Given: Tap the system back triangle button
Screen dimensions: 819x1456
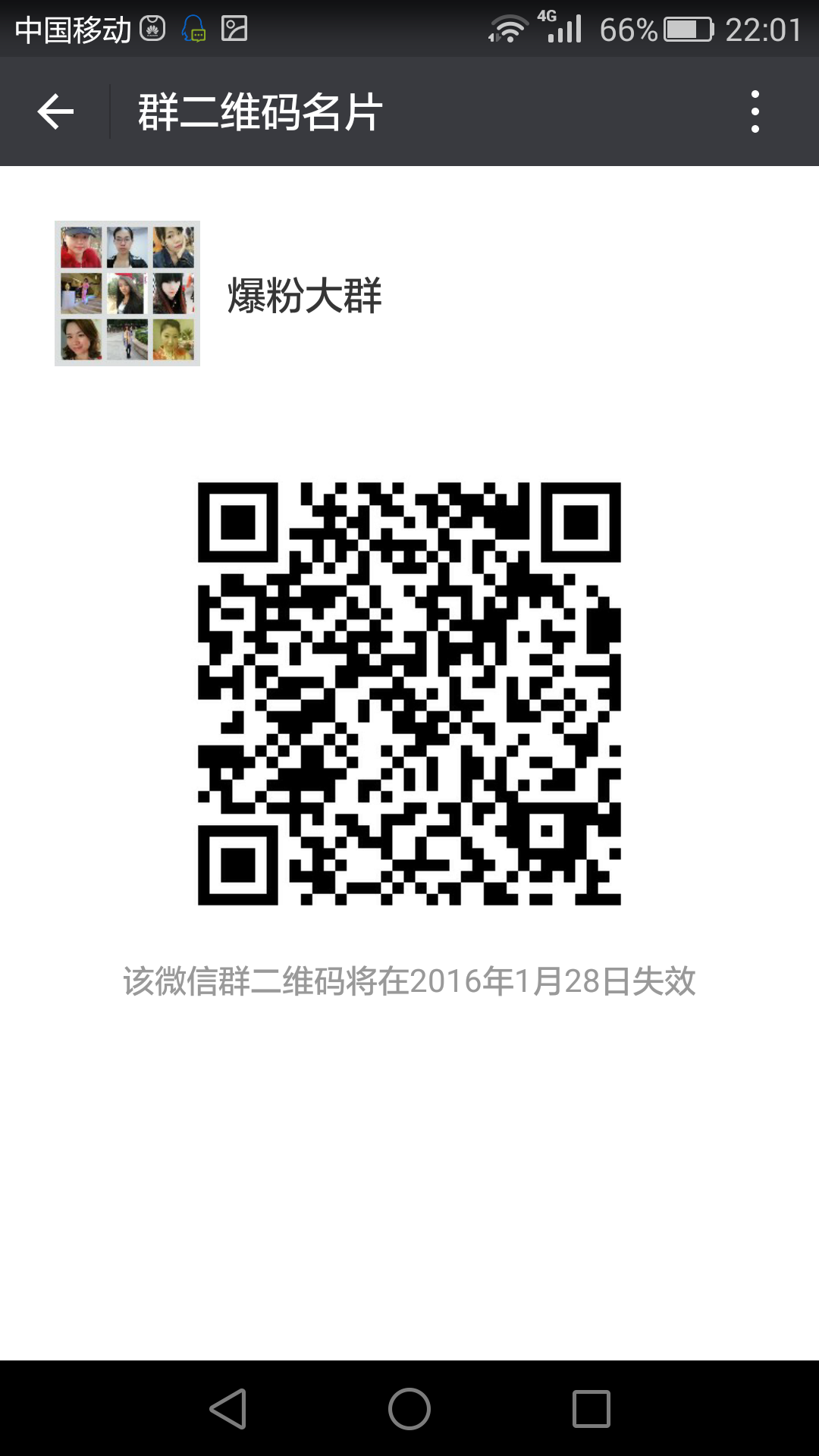Looking at the screenshot, I should (228, 1409).
